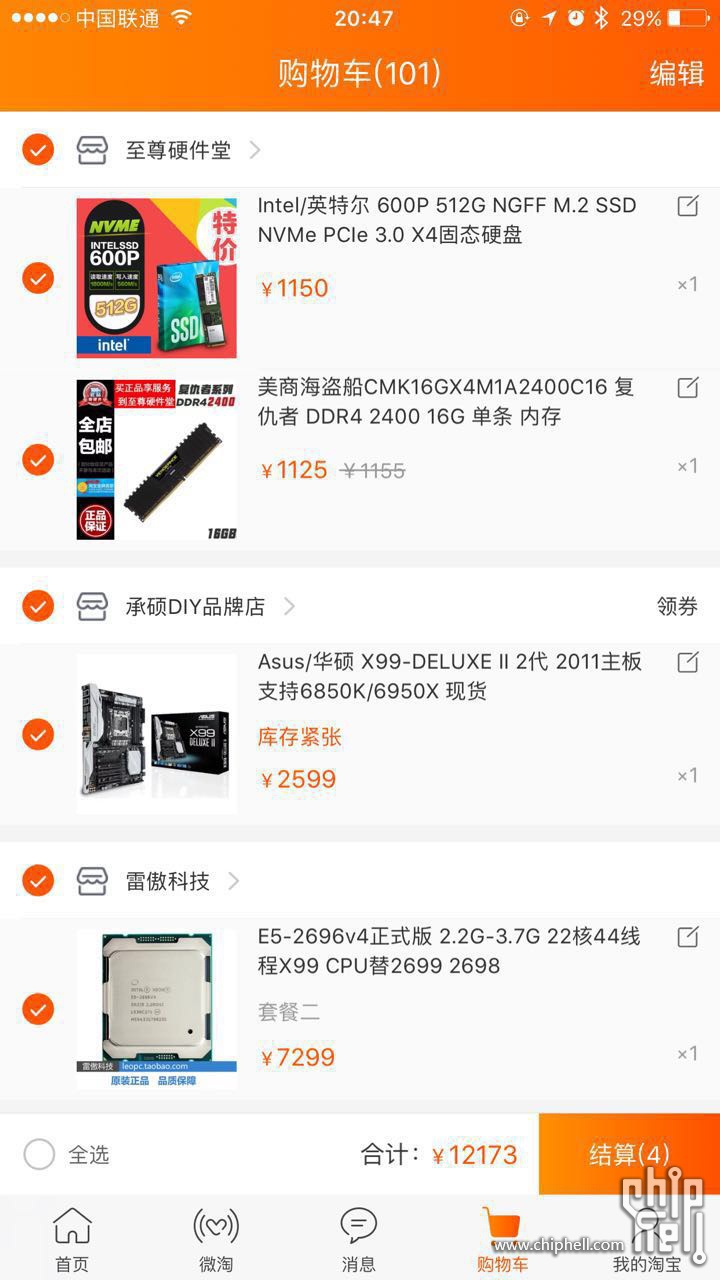
Task: Open the 雷傲科技 shop page
Action: click(x=168, y=881)
